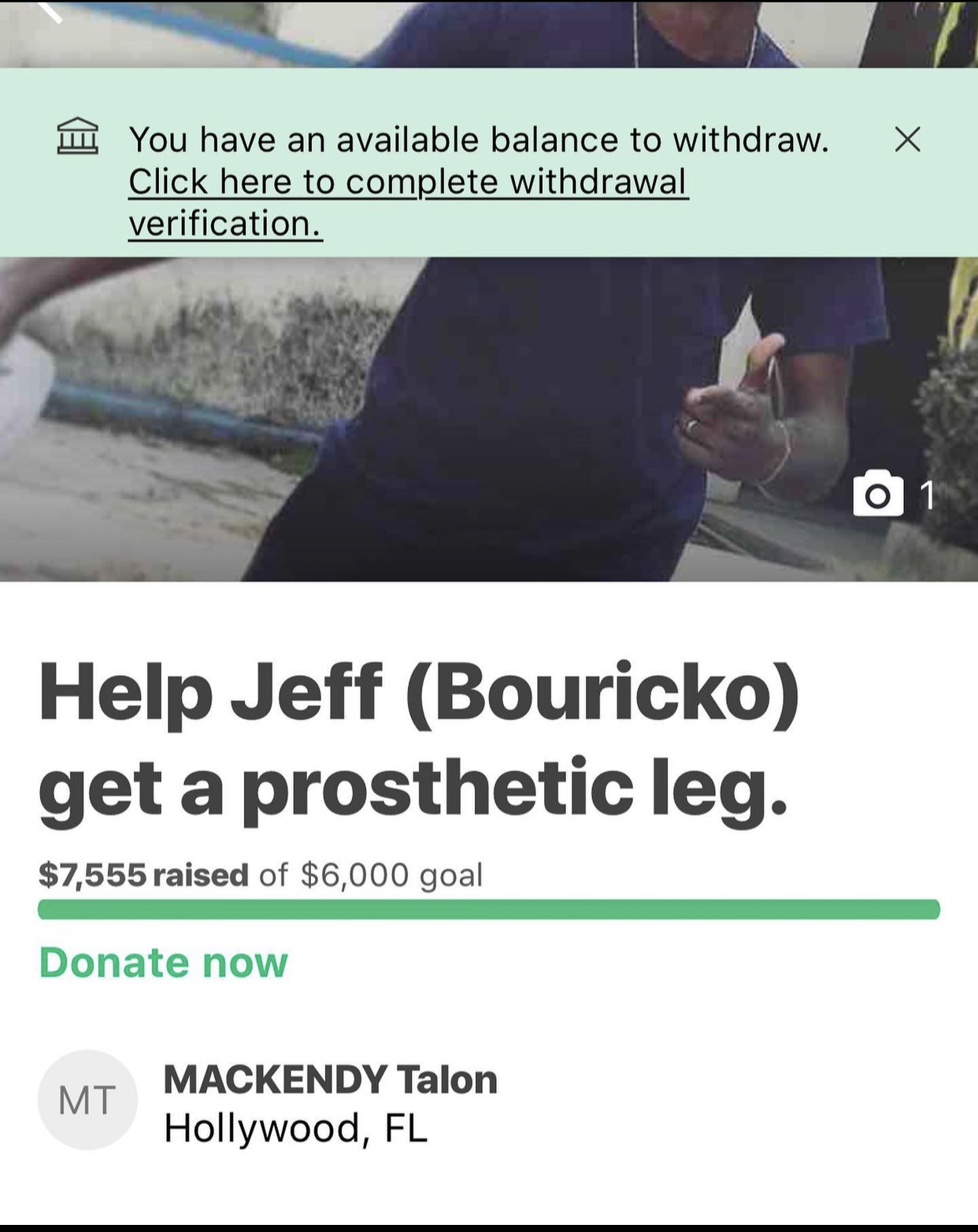Go back using the top-left arrow
The height and width of the screenshot is (1232, 978).
[x=50, y=11]
